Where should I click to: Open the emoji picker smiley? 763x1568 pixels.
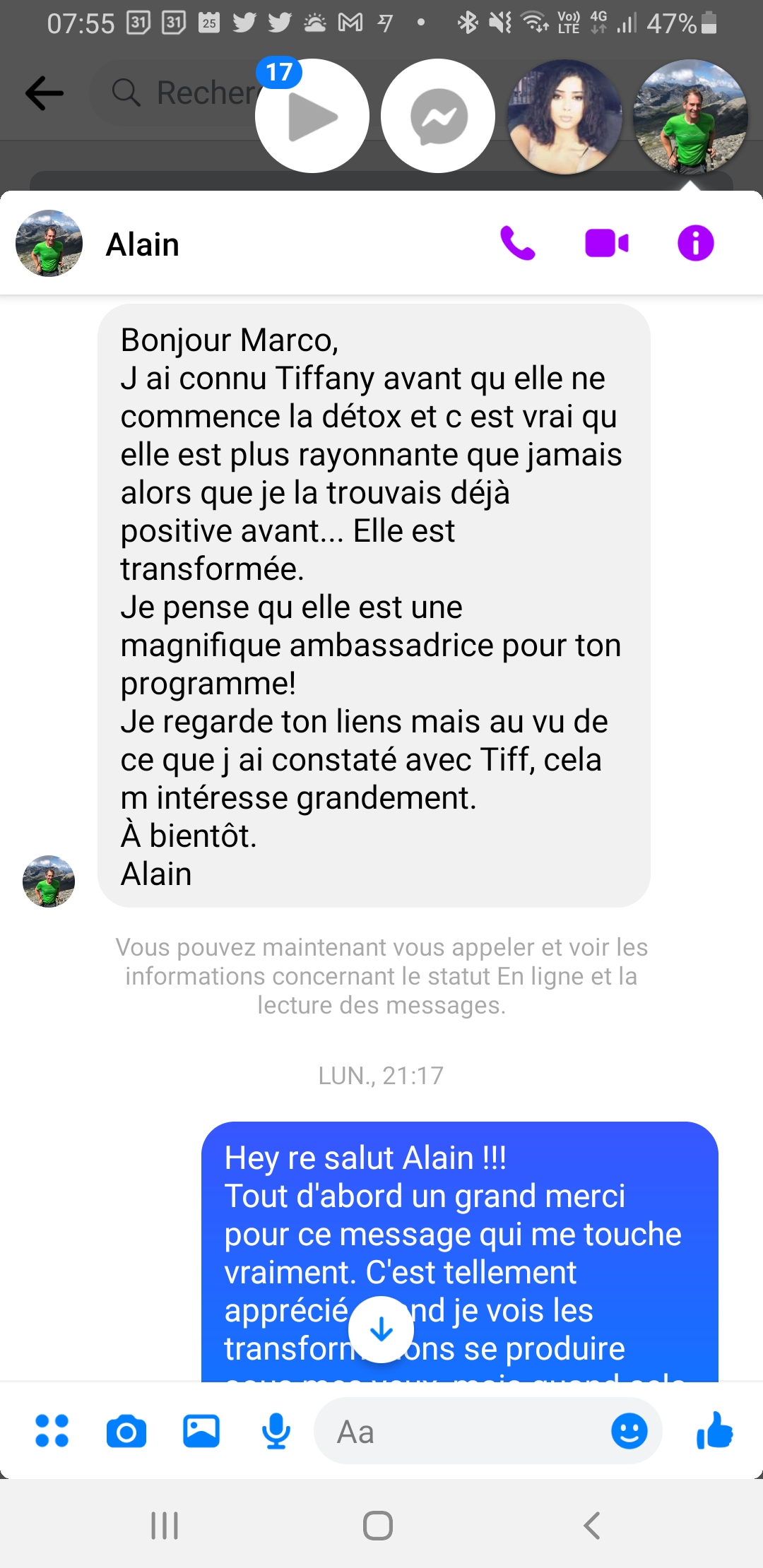[629, 1432]
